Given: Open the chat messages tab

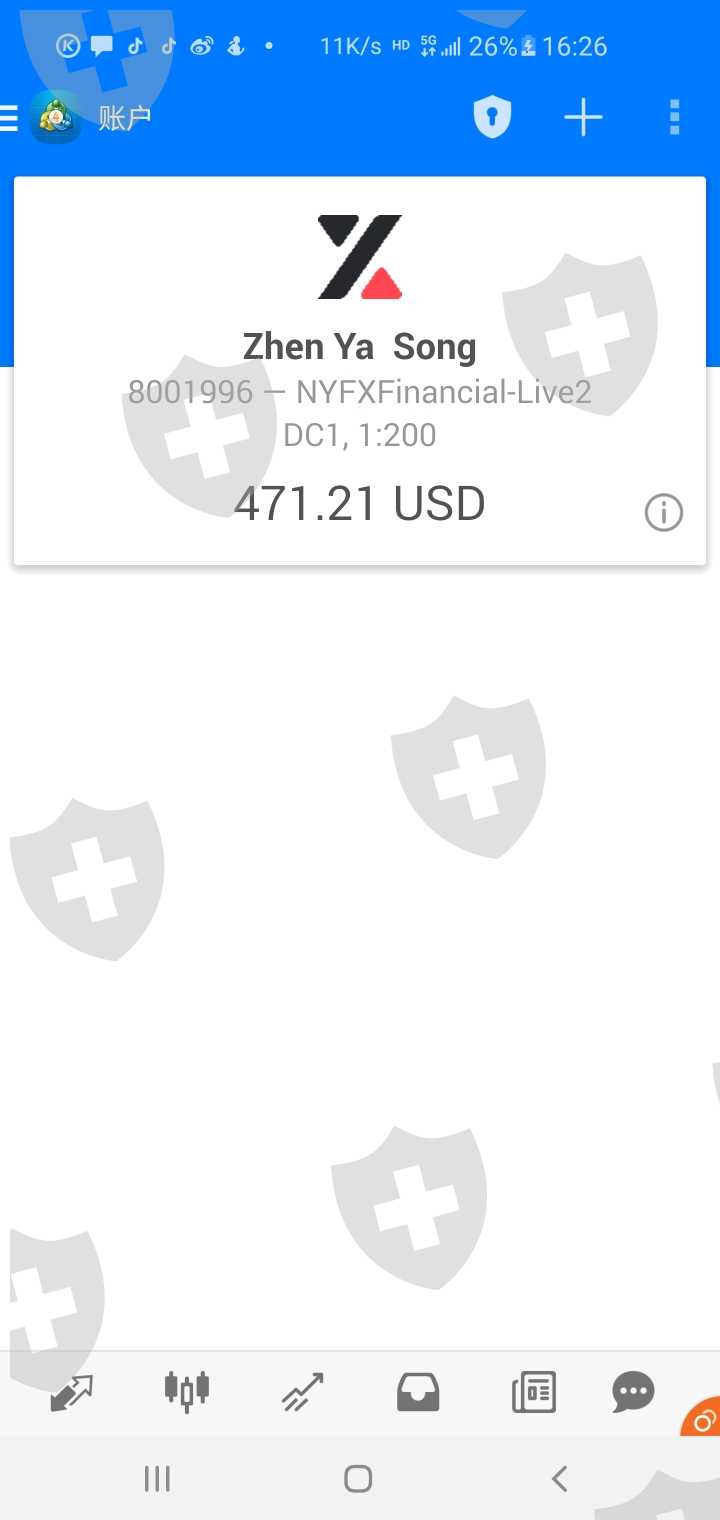Looking at the screenshot, I should pyautogui.click(x=633, y=1392).
